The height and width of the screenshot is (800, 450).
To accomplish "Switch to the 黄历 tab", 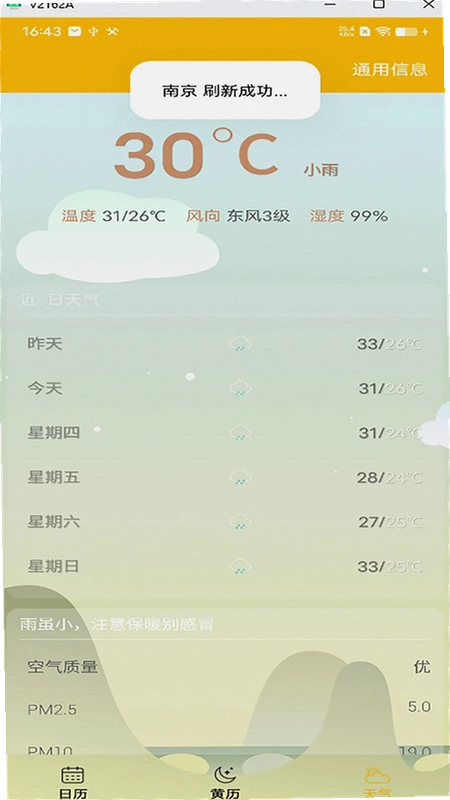I will [225, 782].
